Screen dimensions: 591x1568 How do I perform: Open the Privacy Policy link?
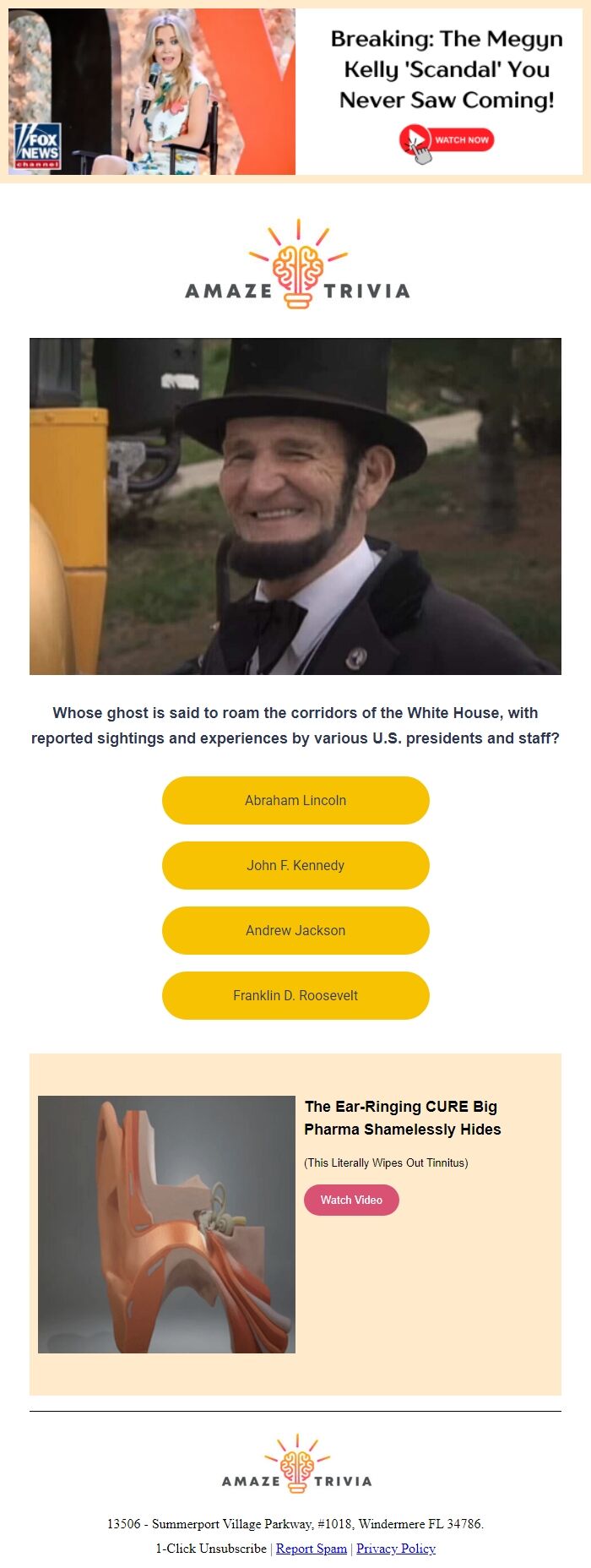pos(396,1549)
